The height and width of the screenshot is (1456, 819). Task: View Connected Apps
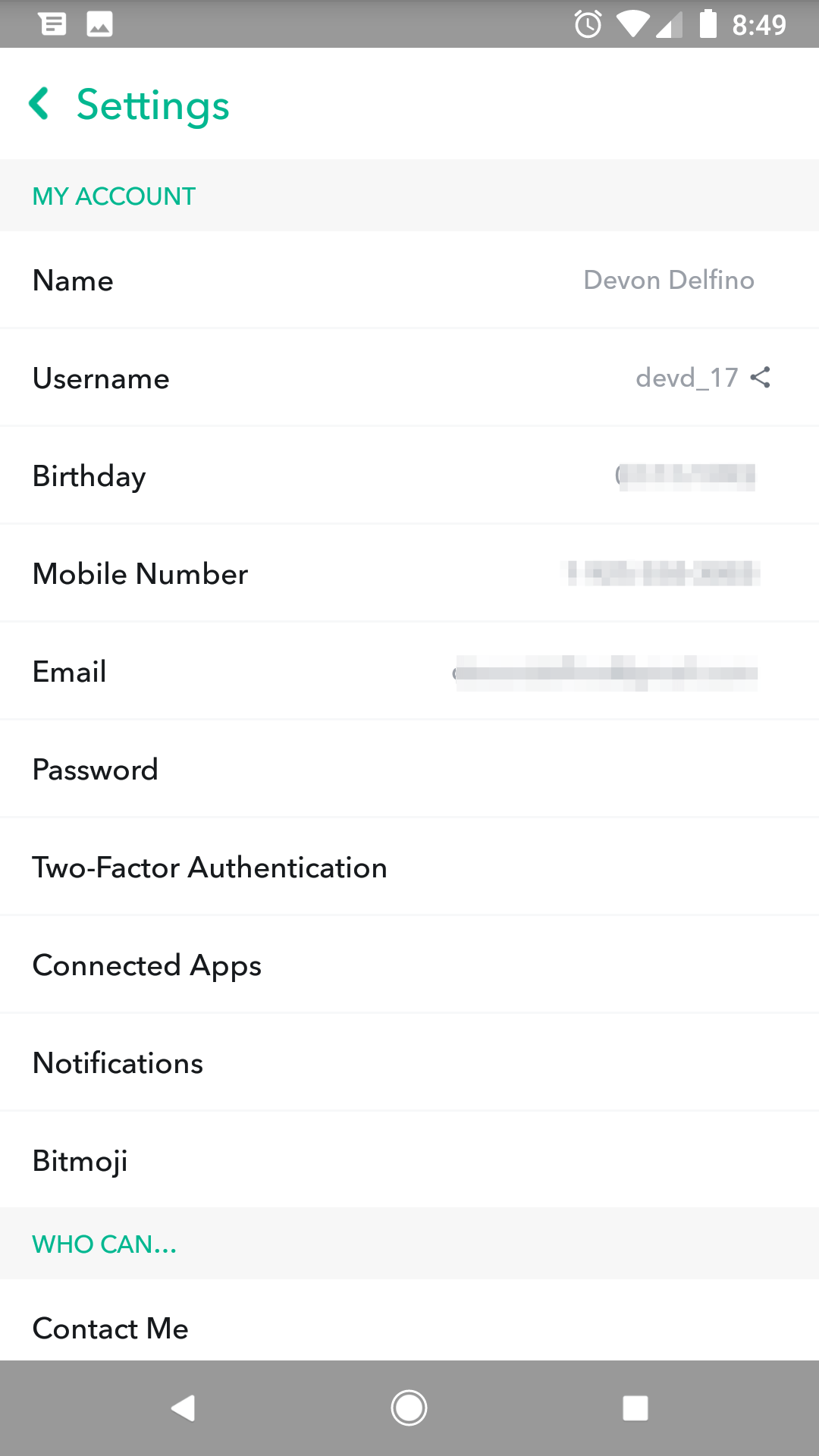point(409,965)
